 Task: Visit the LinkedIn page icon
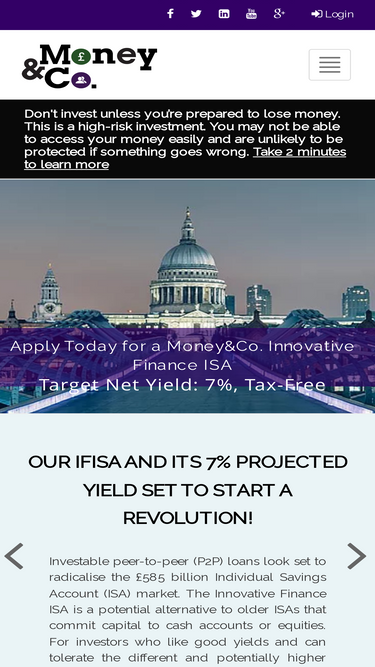(224, 14)
